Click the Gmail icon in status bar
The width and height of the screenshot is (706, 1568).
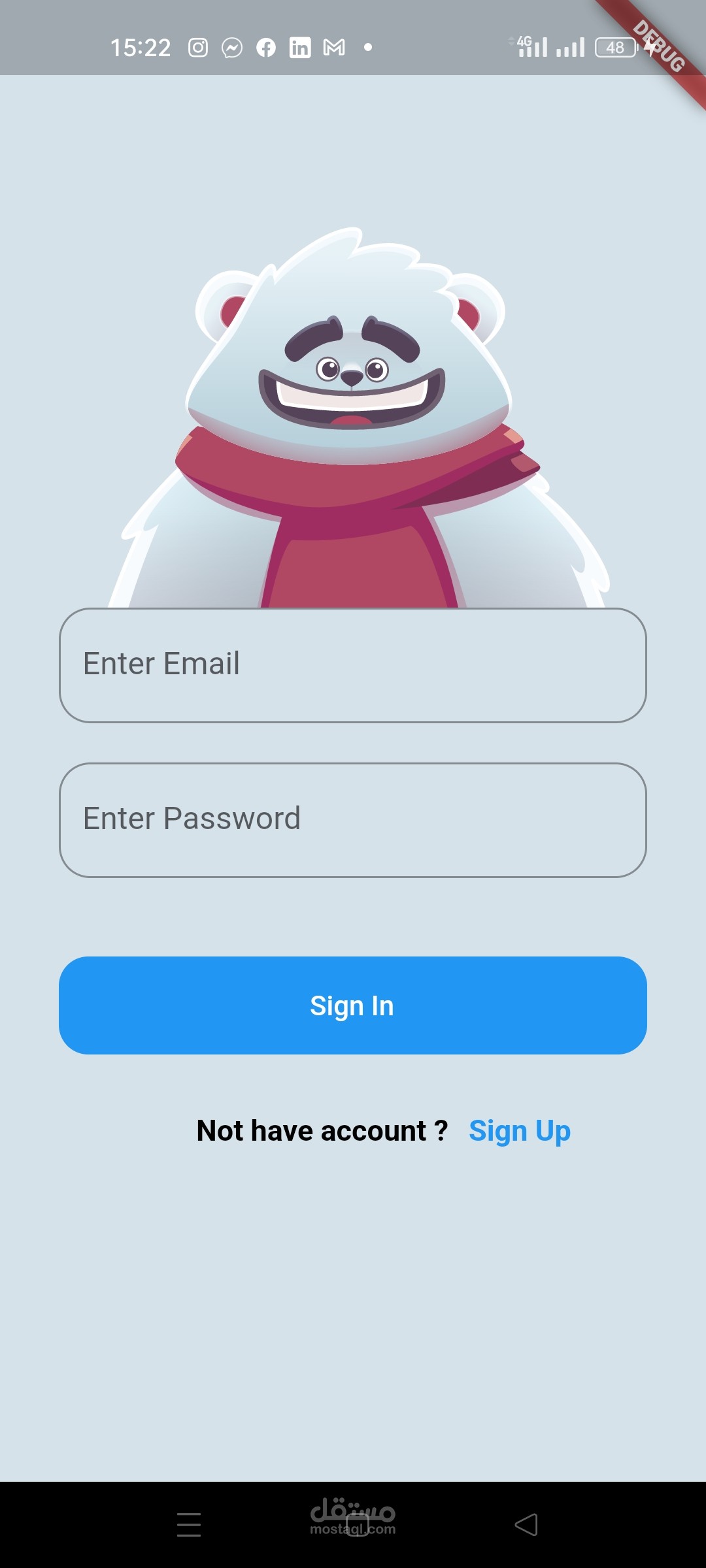335,47
